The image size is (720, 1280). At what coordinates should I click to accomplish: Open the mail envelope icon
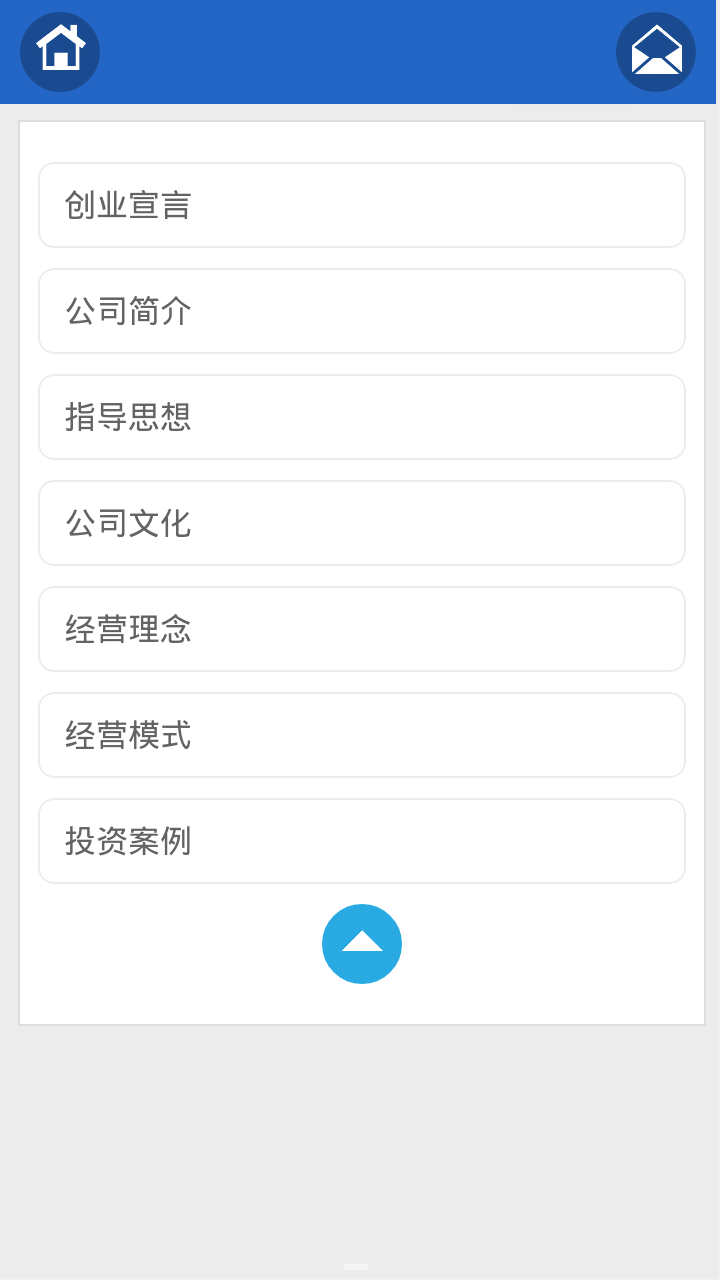(656, 51)
